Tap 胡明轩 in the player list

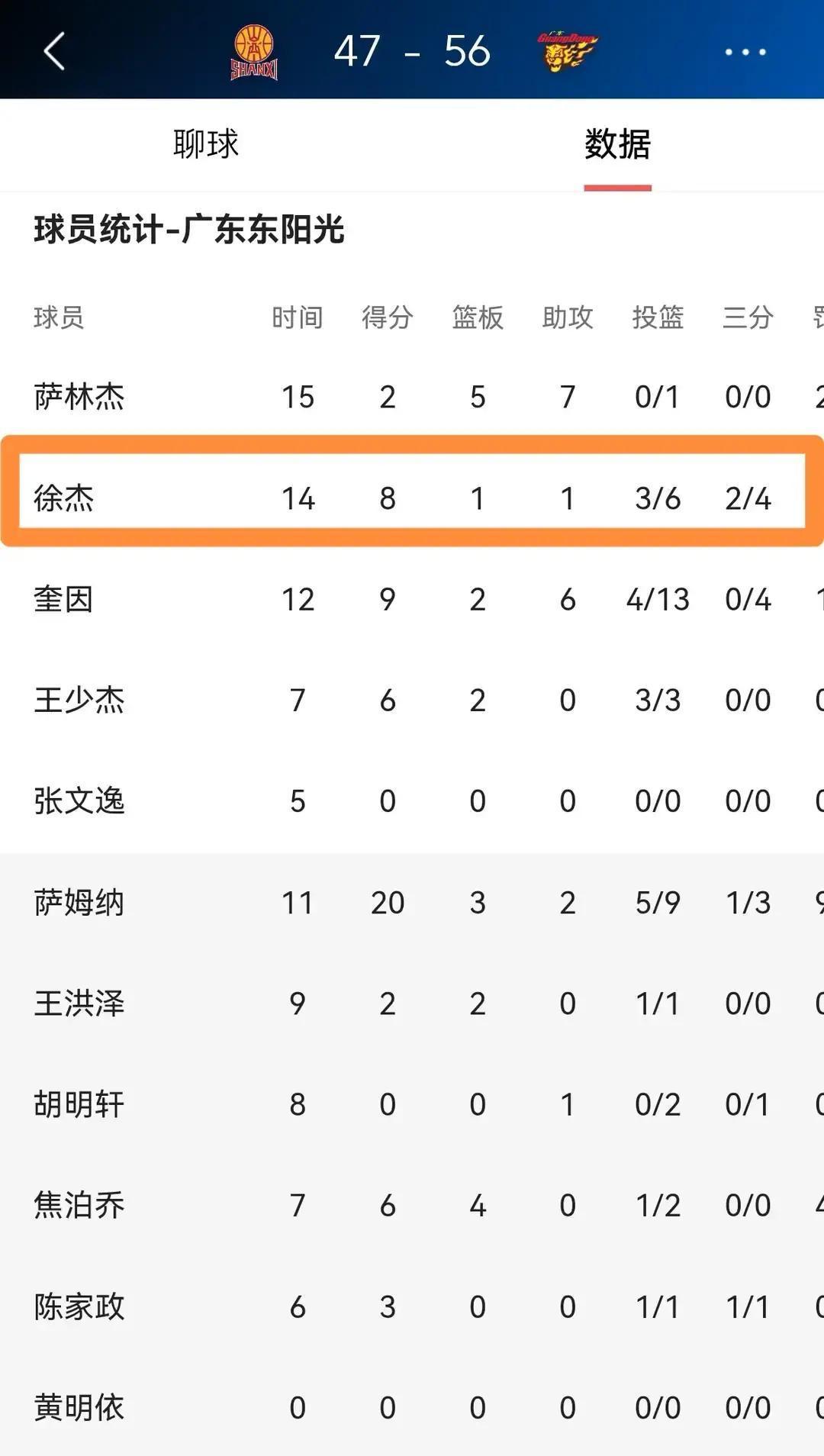click(412, 1104)
